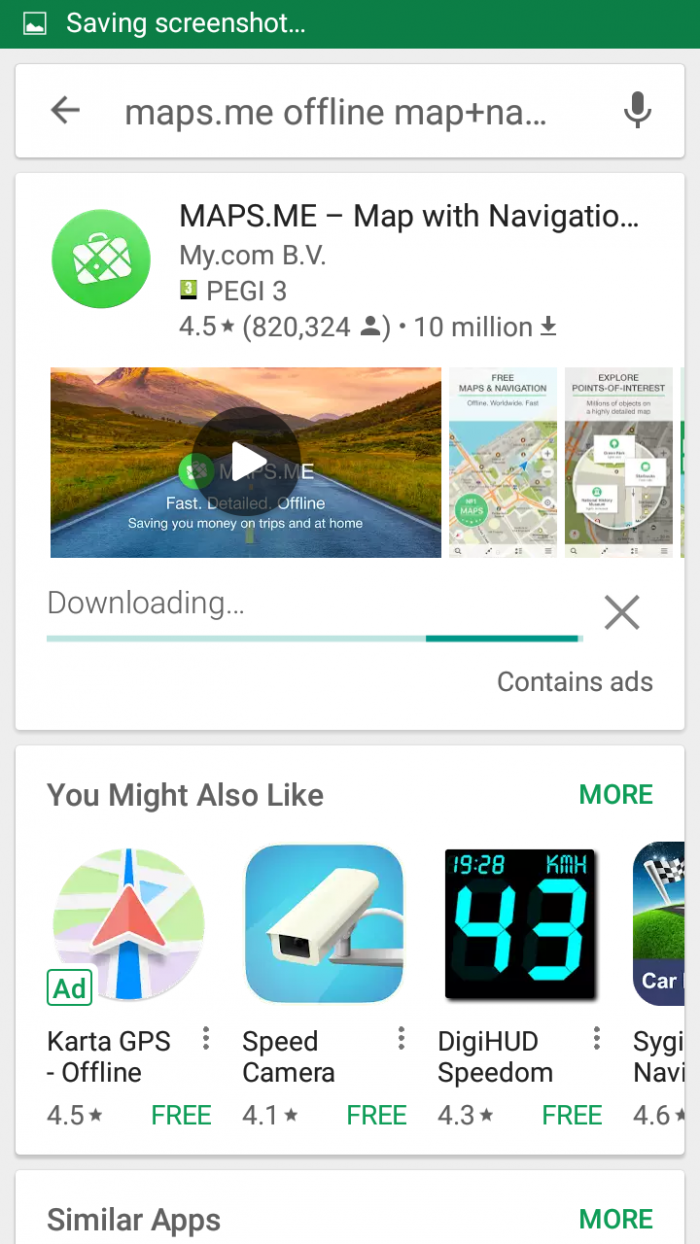Show MORE under You Might Also Like
700x1244 pixels.
click(x=616, y=795)
